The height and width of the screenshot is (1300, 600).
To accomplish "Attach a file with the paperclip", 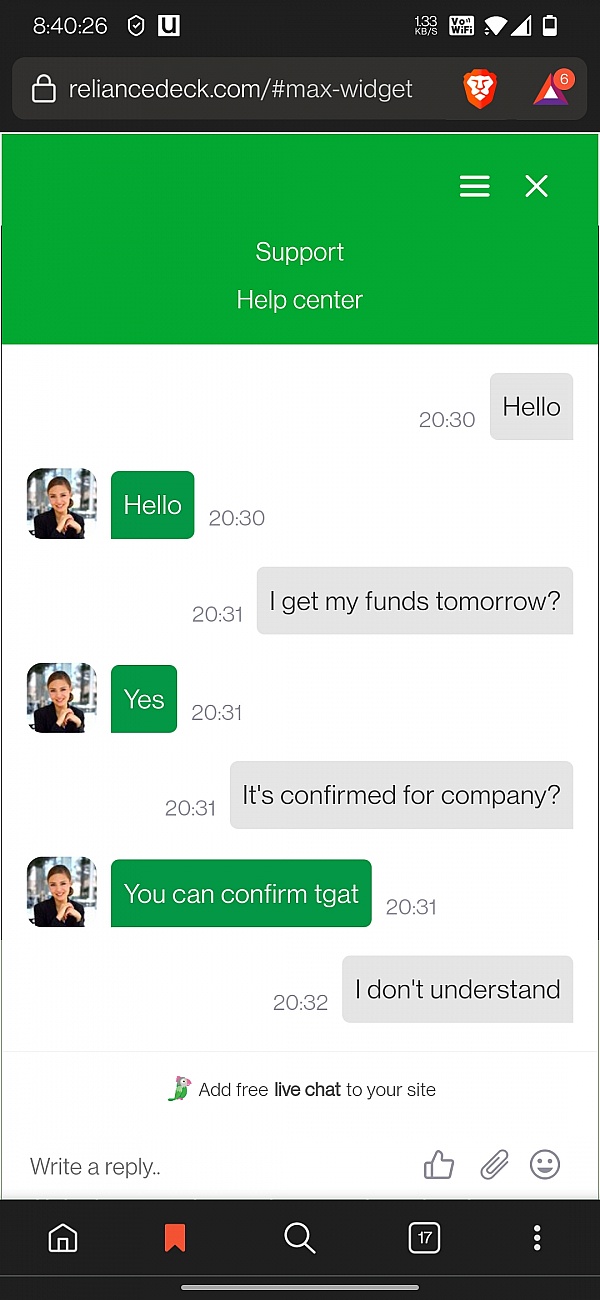I will coord(494,1165).
